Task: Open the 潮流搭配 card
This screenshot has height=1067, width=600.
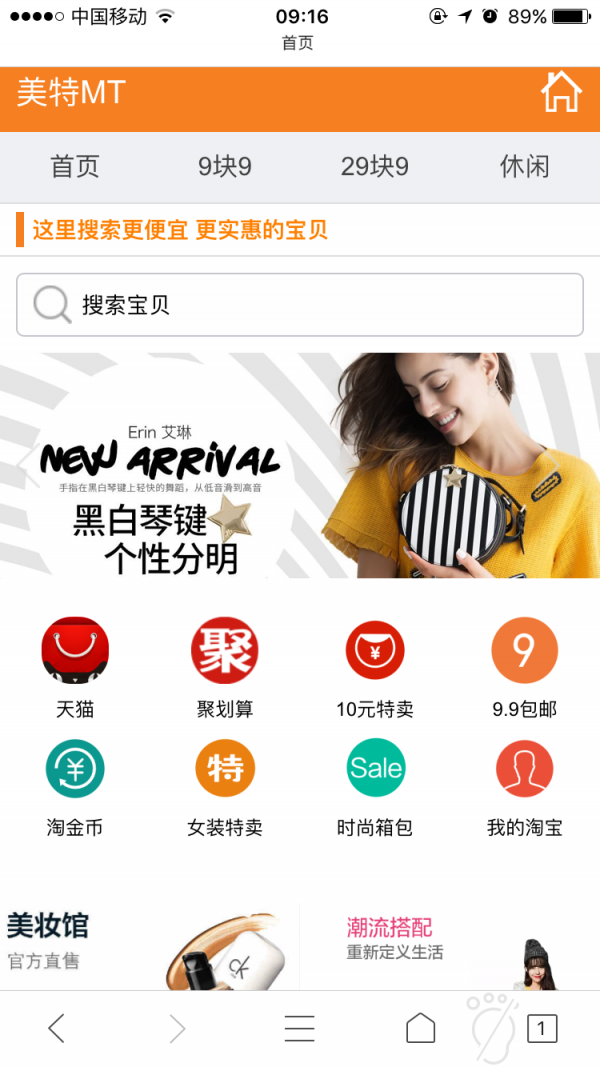Action: point(450,945)
